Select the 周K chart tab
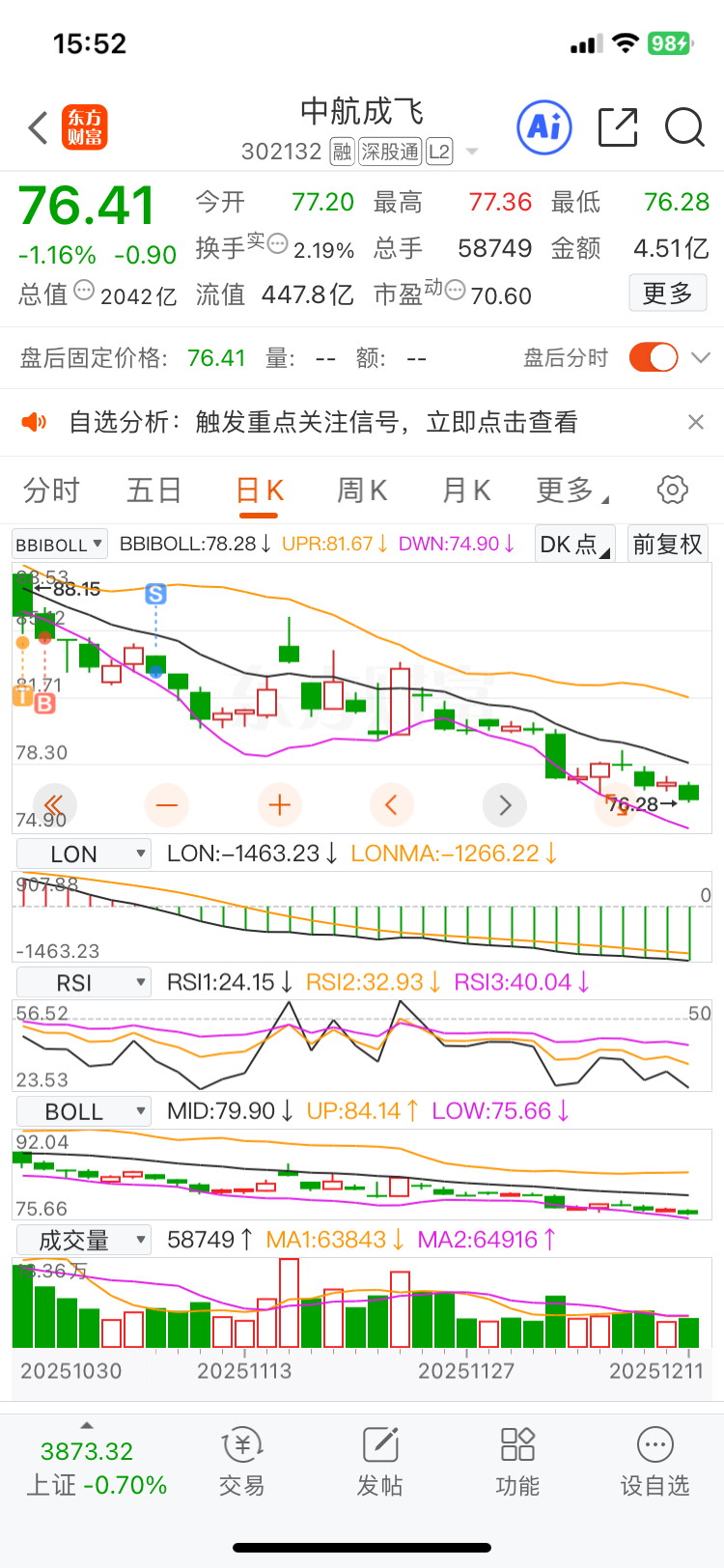The height and width of the screenshot is (1568, 724). (362, 490)
